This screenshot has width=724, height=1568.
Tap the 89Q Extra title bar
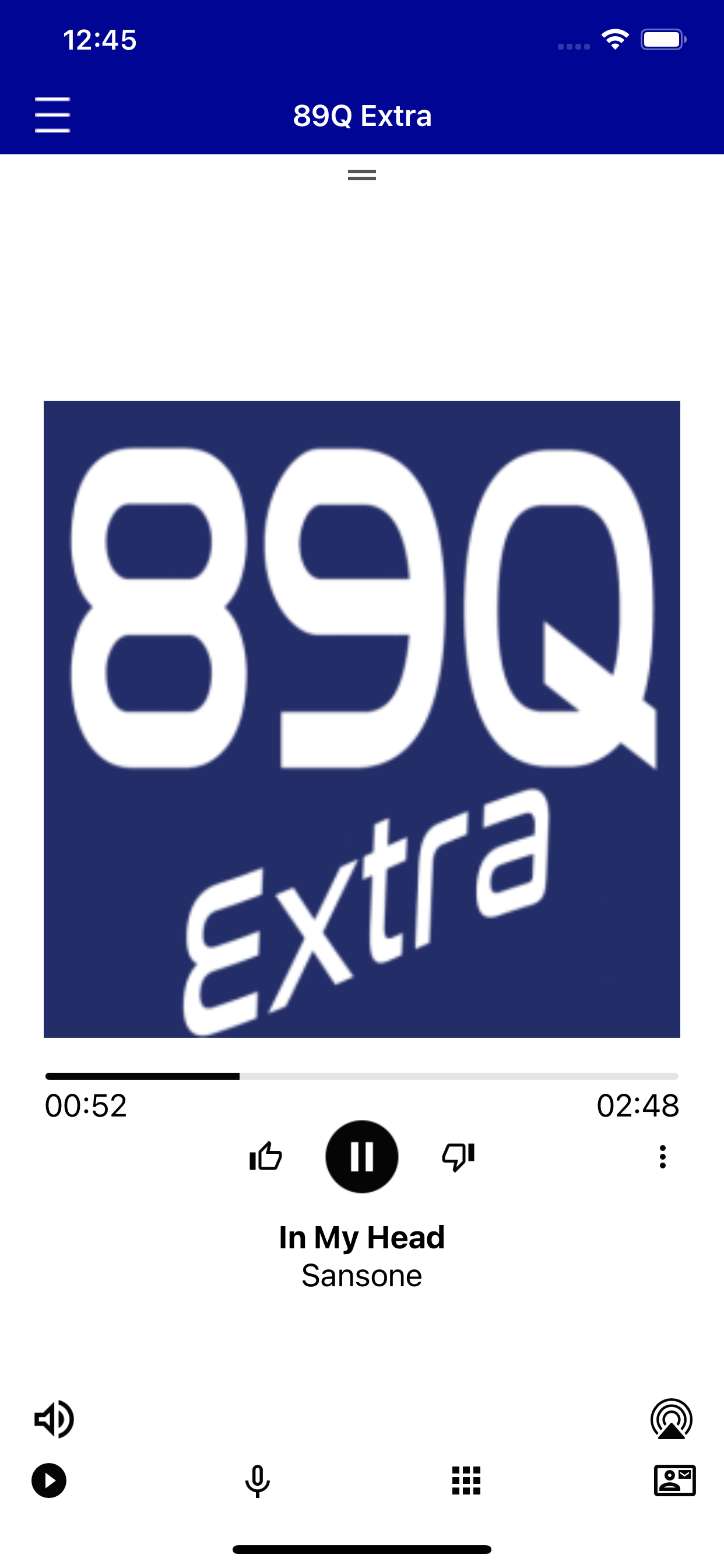(x=361, y=115)
